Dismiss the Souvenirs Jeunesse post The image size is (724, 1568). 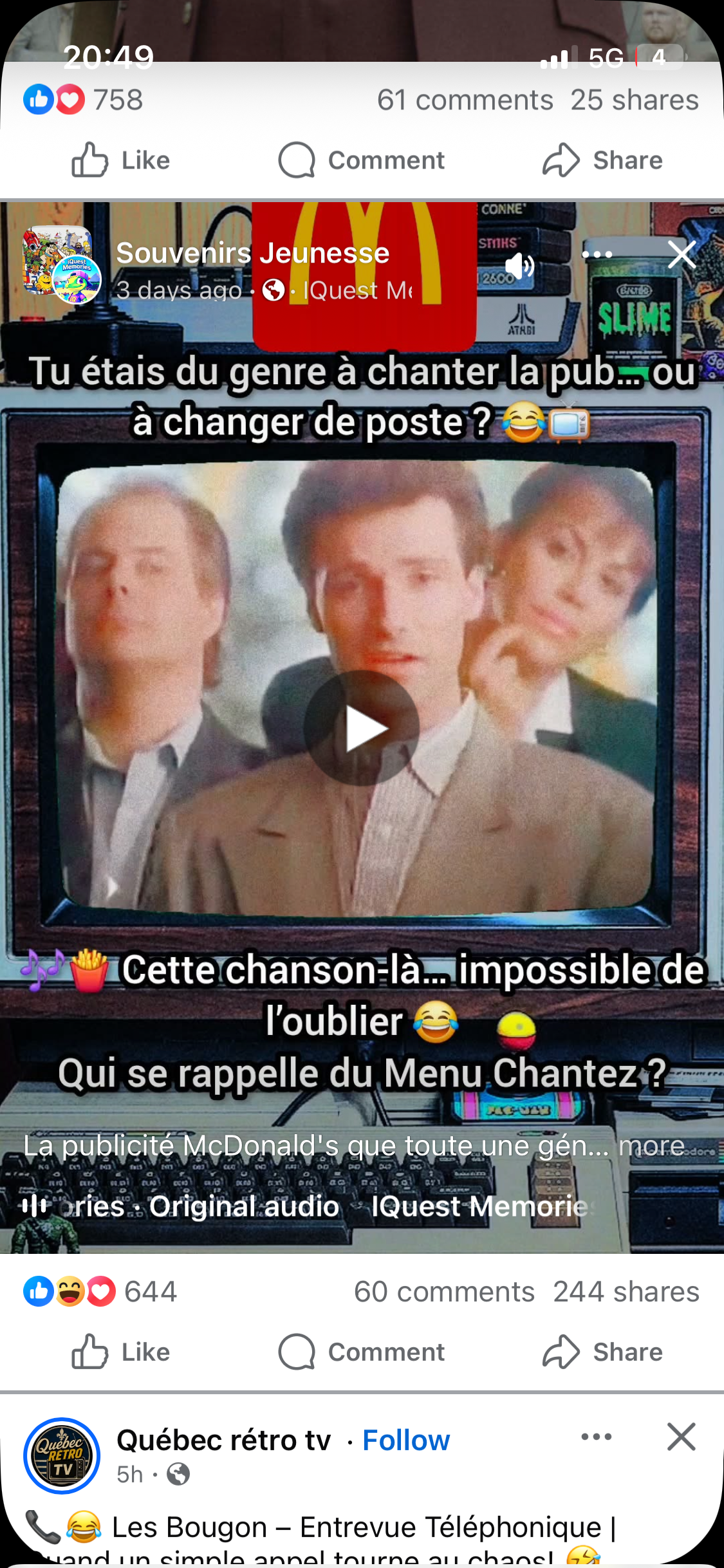pos(682,254)
